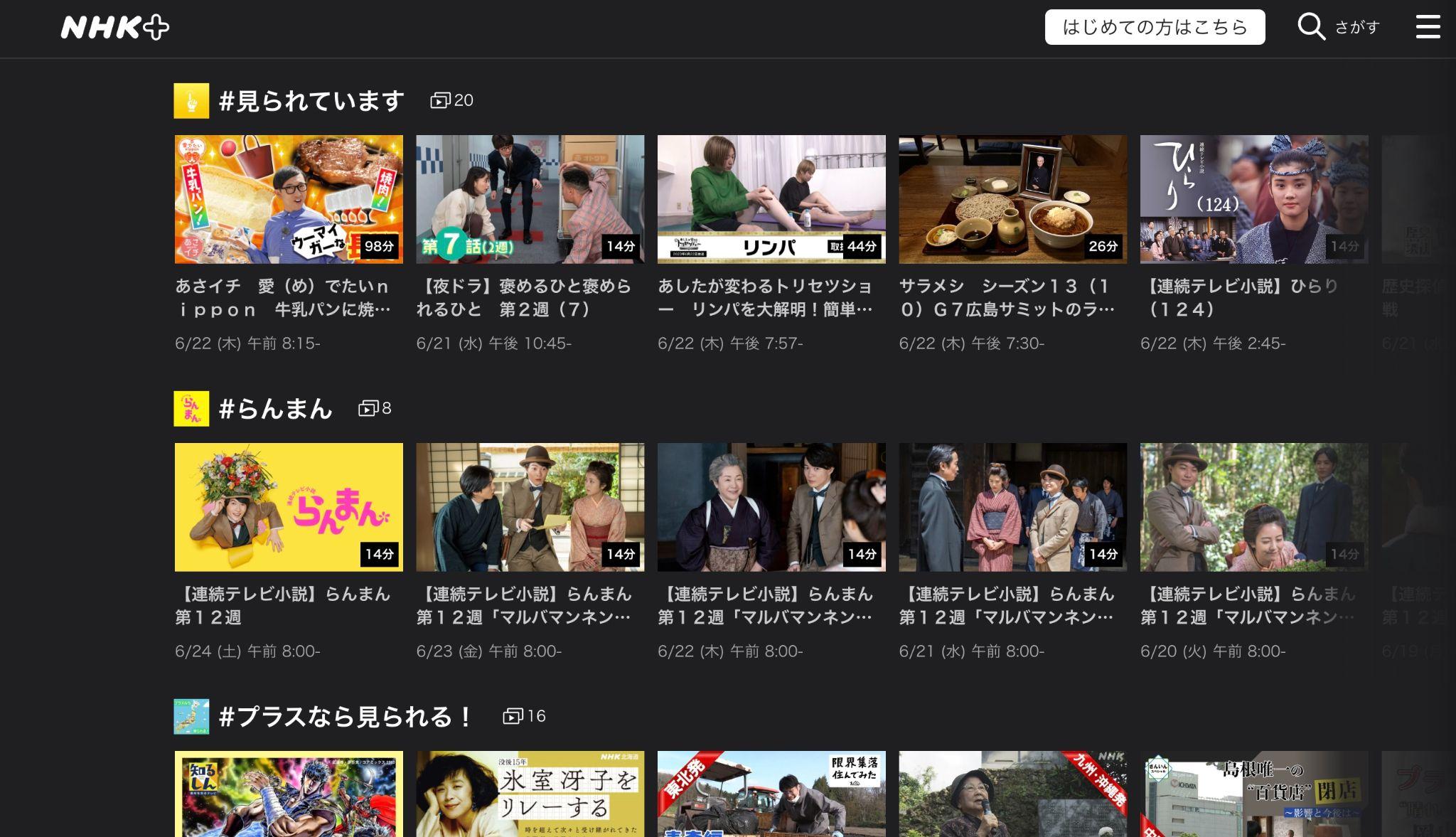The height and width of the screenshot is (837, 1456).
Task: Open the 限界集落住んでみた 東北発 program
Action: tap(771, 794)
